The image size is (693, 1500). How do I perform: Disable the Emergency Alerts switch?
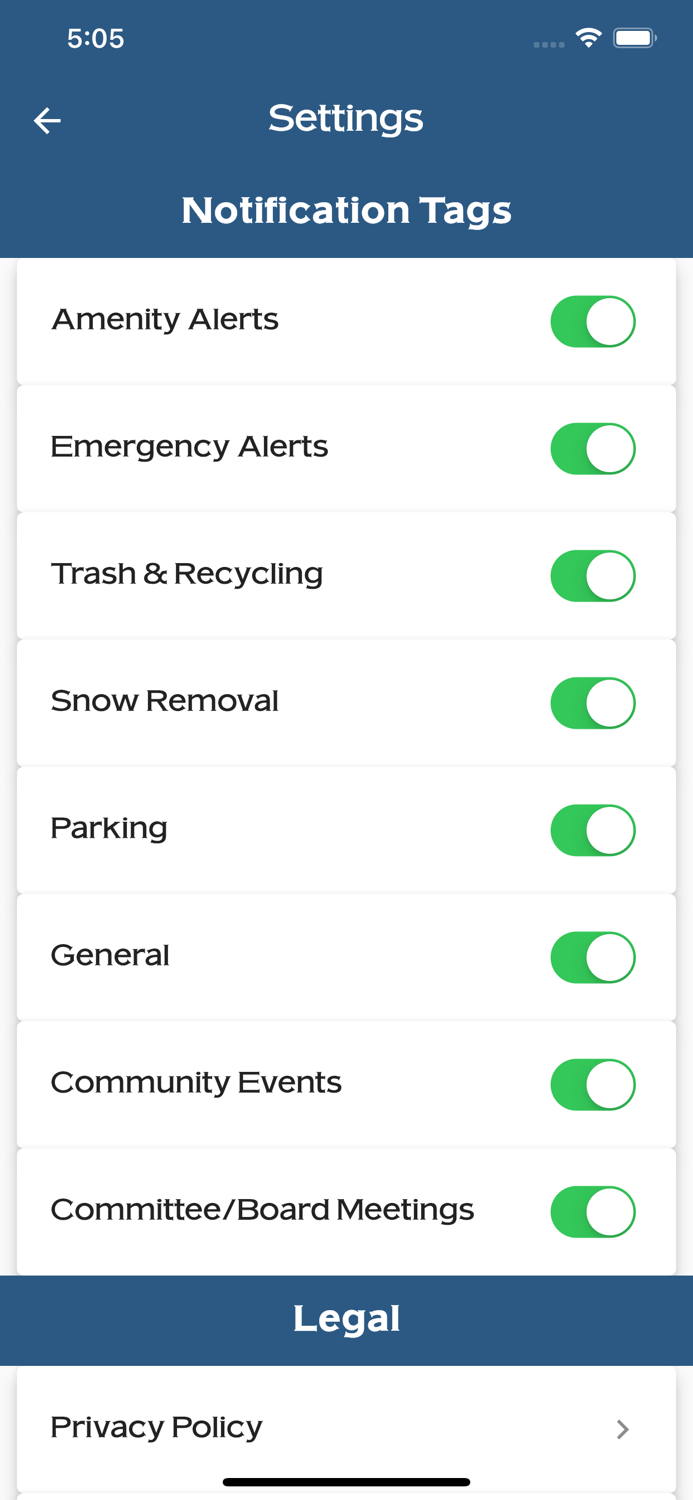point(592,449)
